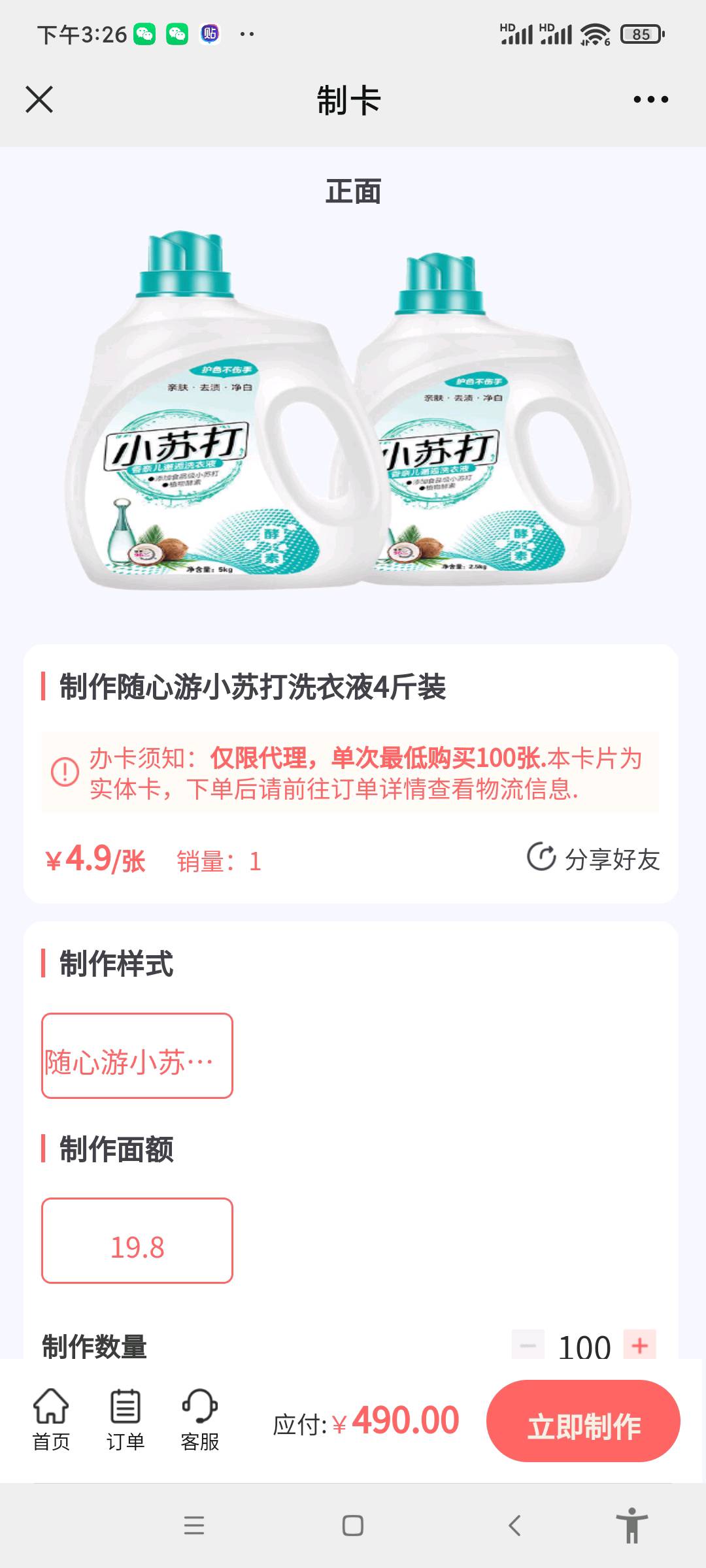Decrease quantity with the minus button

click(528, 1345)
